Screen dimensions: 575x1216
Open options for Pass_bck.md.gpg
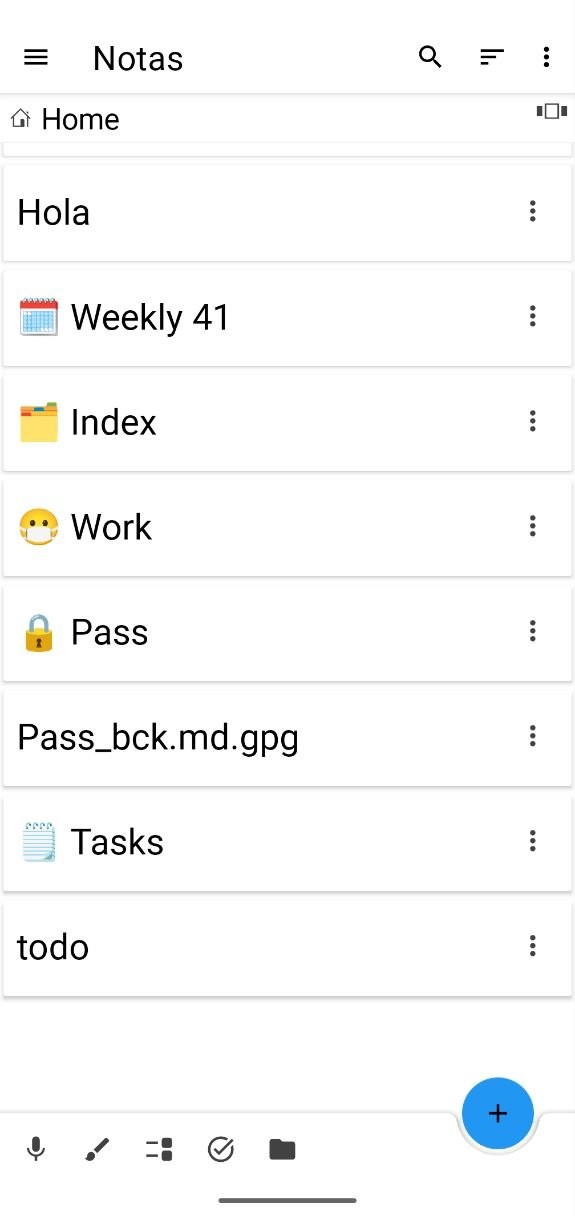point(532,737)
